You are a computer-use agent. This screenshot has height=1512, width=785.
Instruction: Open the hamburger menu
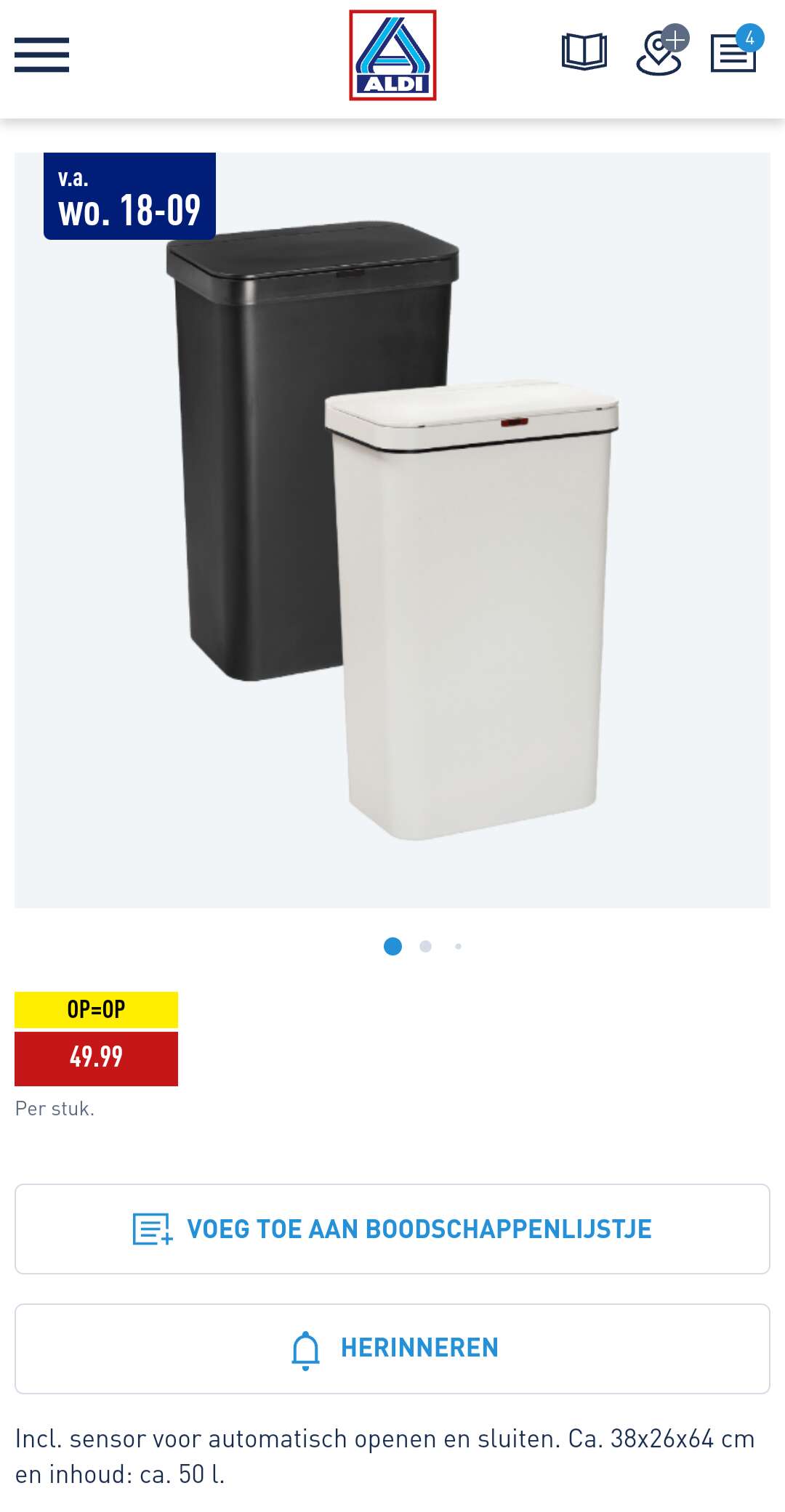41,55
